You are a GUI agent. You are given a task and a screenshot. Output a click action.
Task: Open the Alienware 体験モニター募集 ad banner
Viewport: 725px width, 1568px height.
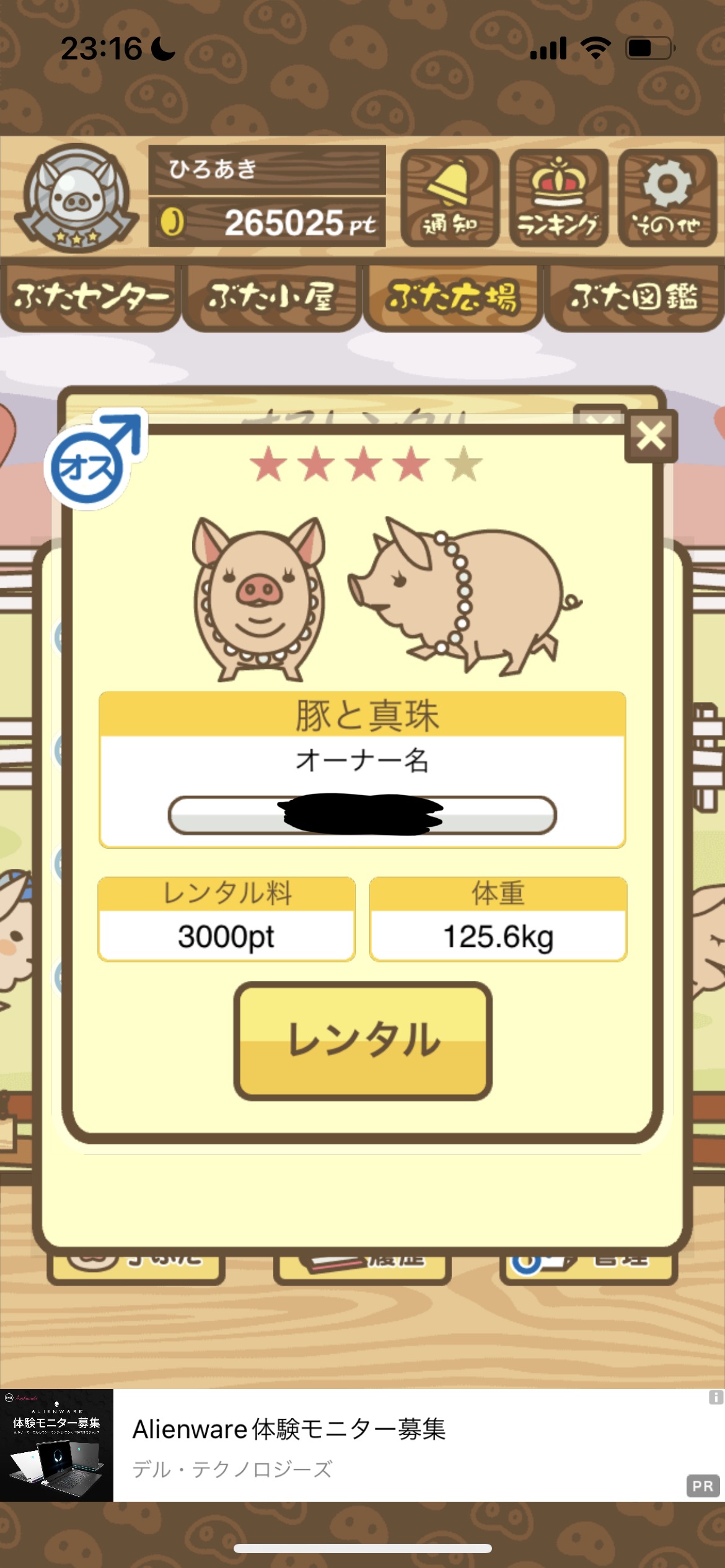362,1445
